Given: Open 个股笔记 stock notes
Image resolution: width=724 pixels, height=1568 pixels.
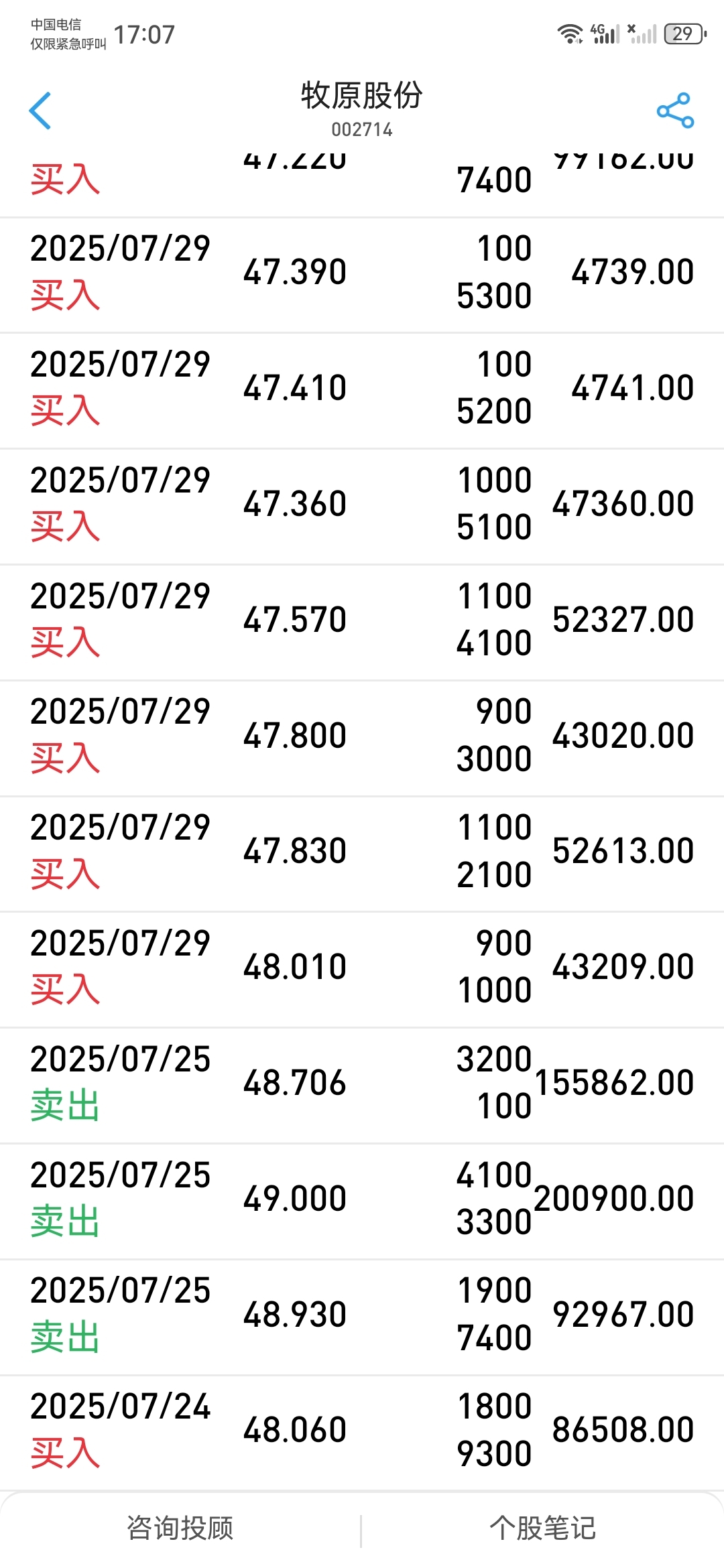Looking at the screenshot, I should click(x=543, y=1528).
